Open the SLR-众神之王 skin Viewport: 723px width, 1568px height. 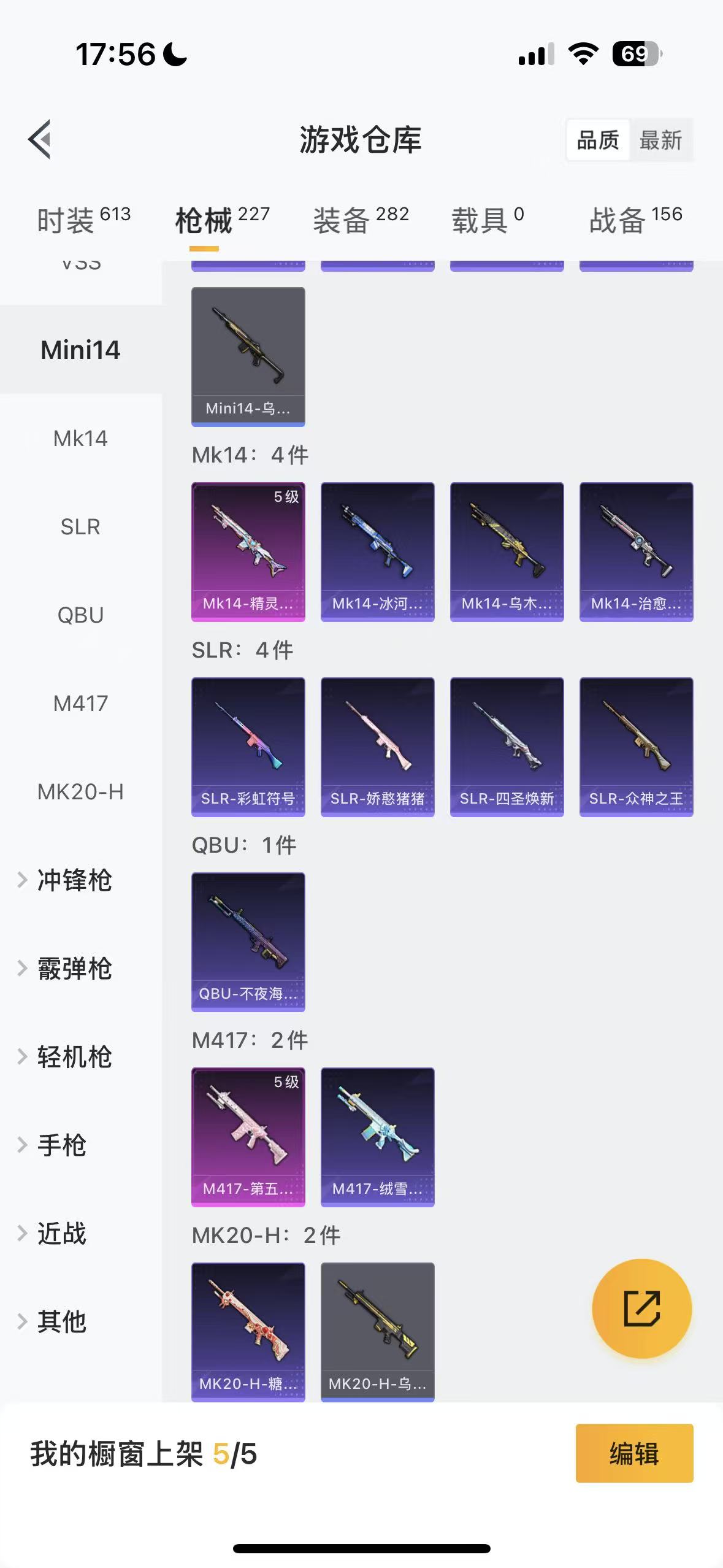(x=636, y=747)
